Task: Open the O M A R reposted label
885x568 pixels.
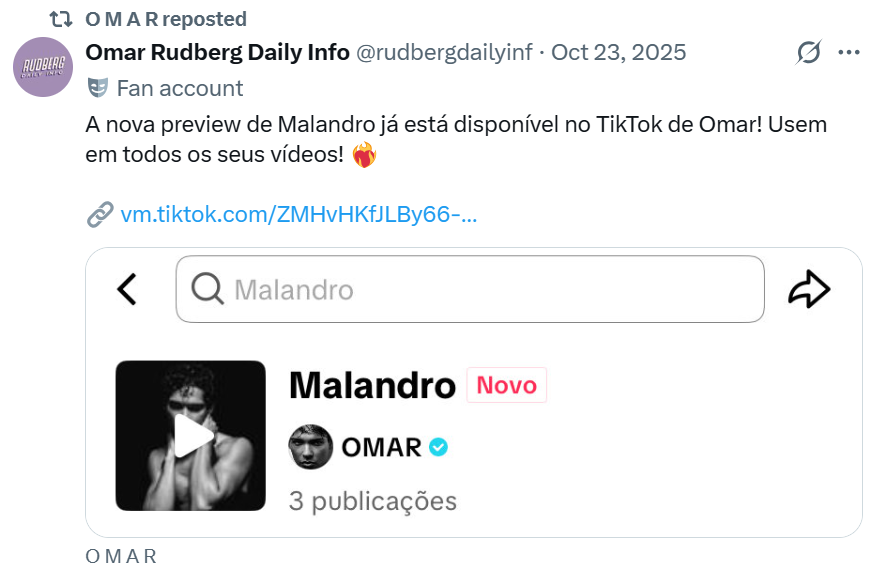Action: point(165,19)
